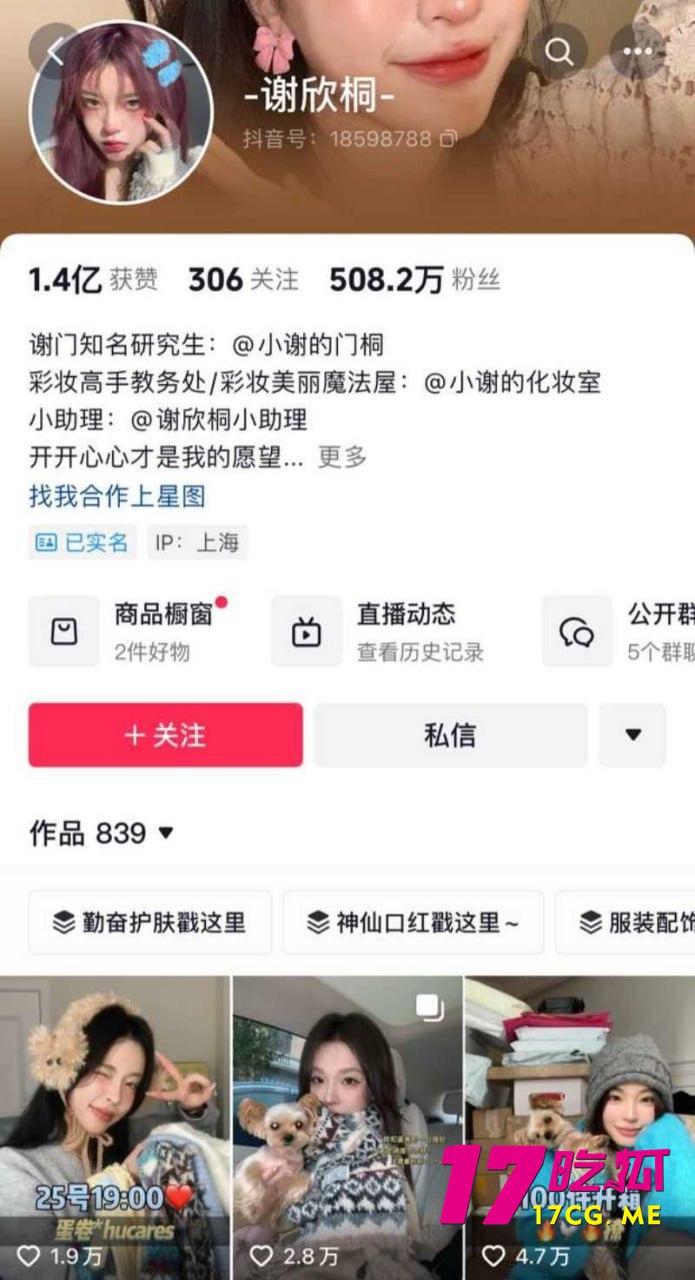Open search on this profile
Image resolution: width=695 pixels, height=1280 pixels.
[559, 51]
